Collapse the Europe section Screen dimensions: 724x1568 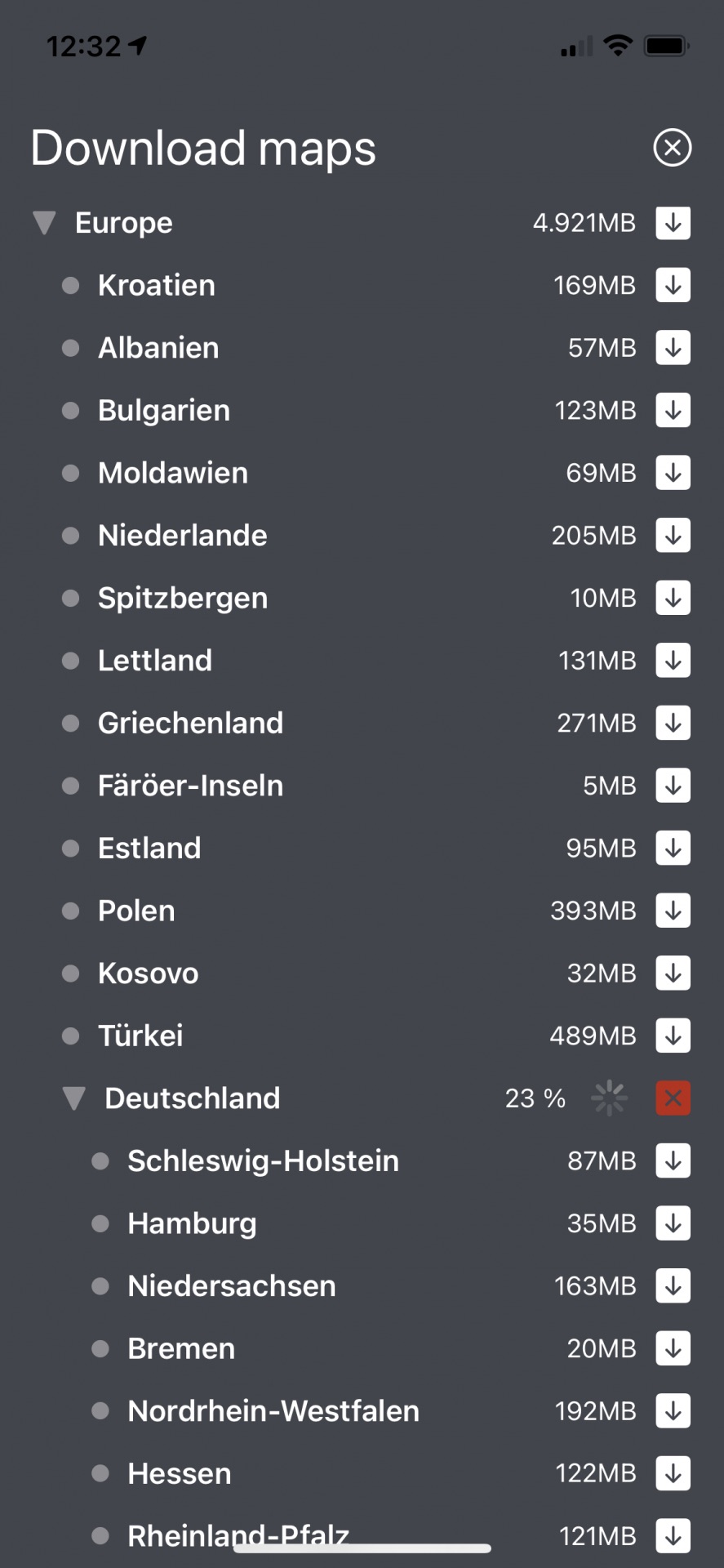[44, 223]
